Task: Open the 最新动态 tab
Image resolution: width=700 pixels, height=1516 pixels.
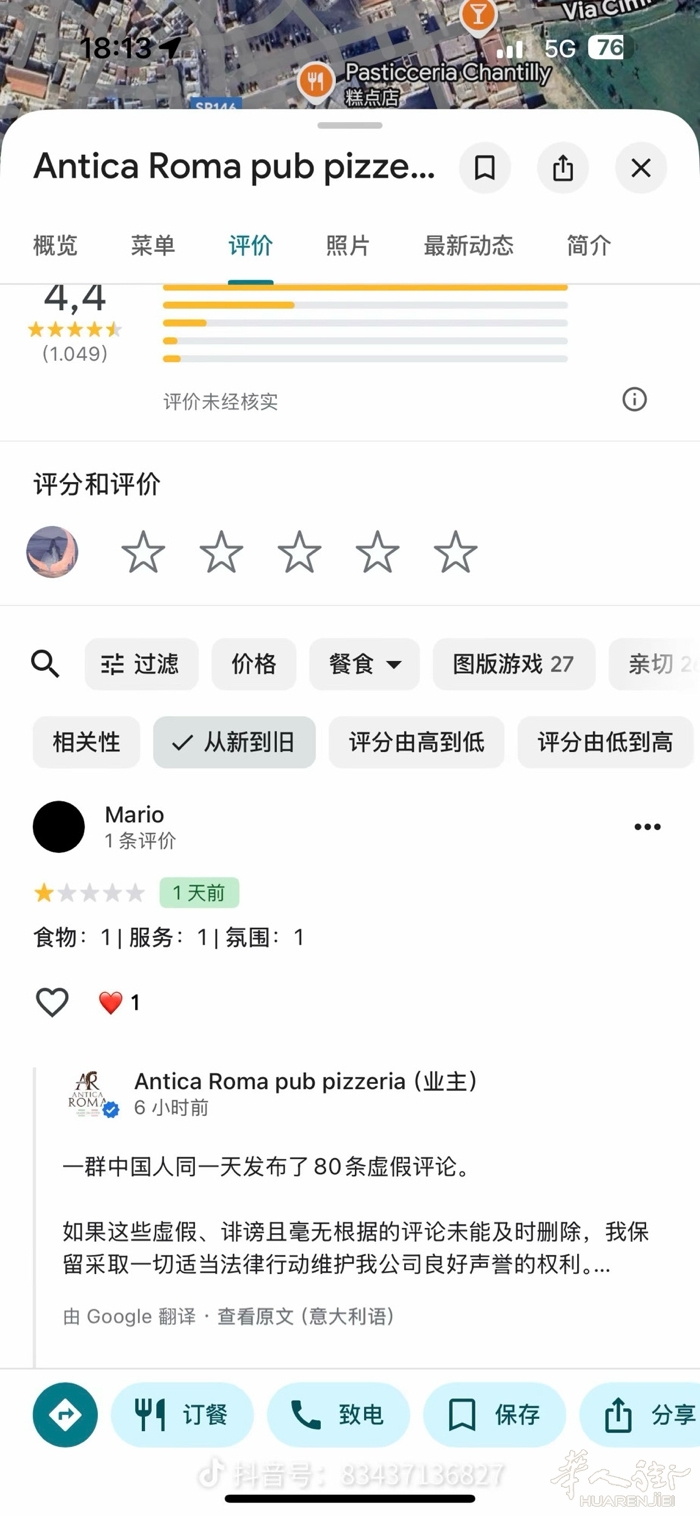Action: coord(468,246)
